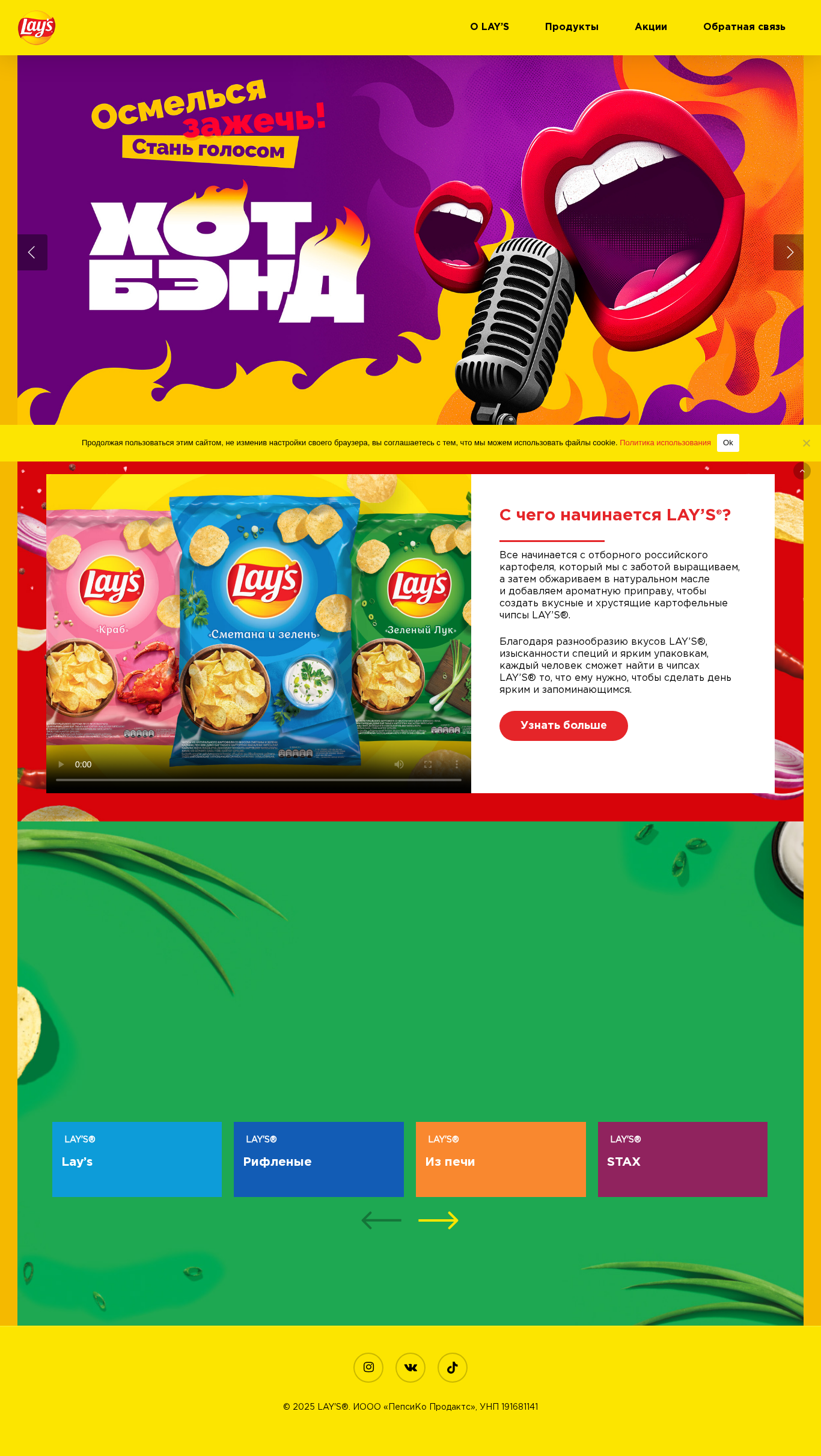Show previous hero banner slide
This screenshot has width=821, height=1456.
[32, 252]
